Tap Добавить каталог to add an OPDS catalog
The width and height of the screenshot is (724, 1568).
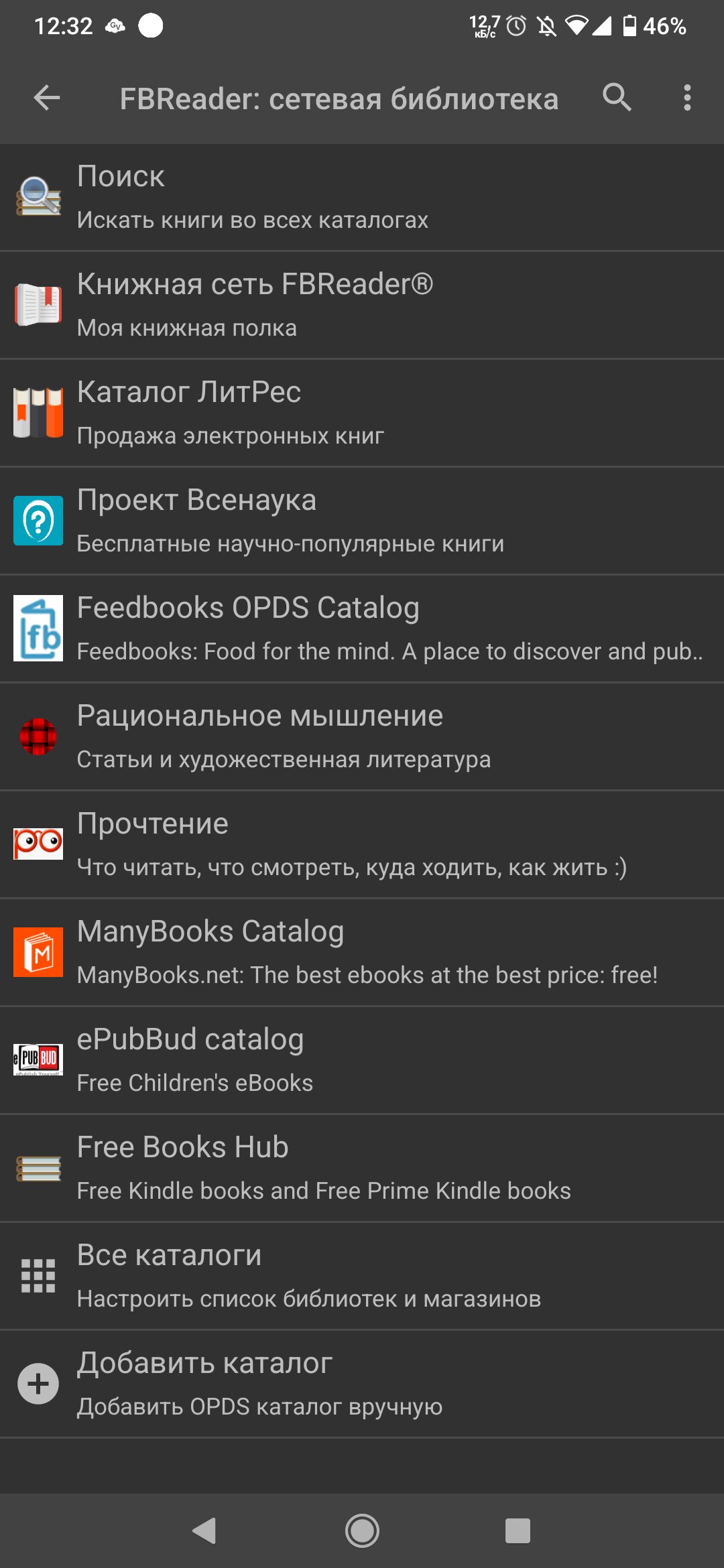[x=362, y=1384]
